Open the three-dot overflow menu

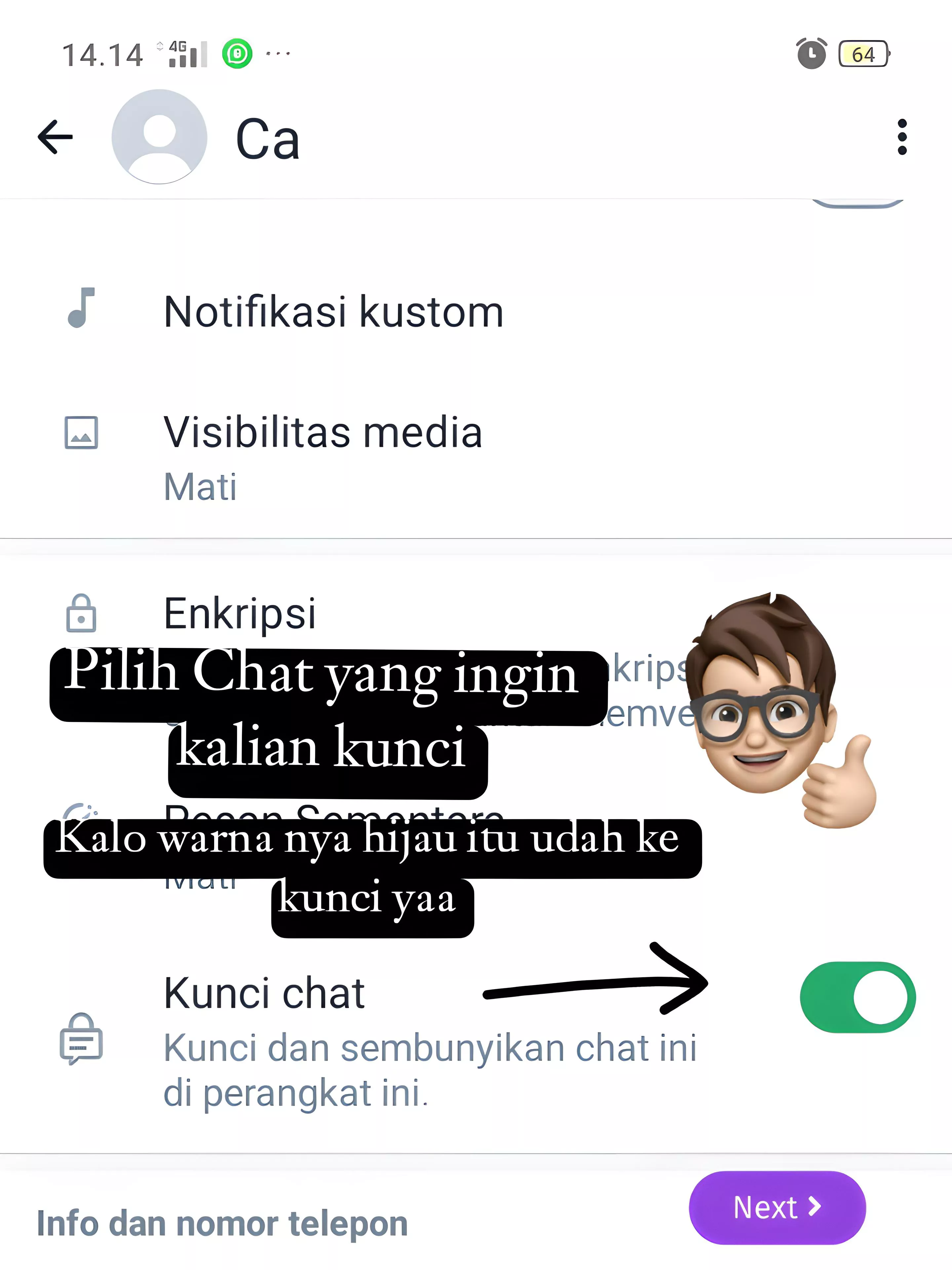tap(901, 137)
